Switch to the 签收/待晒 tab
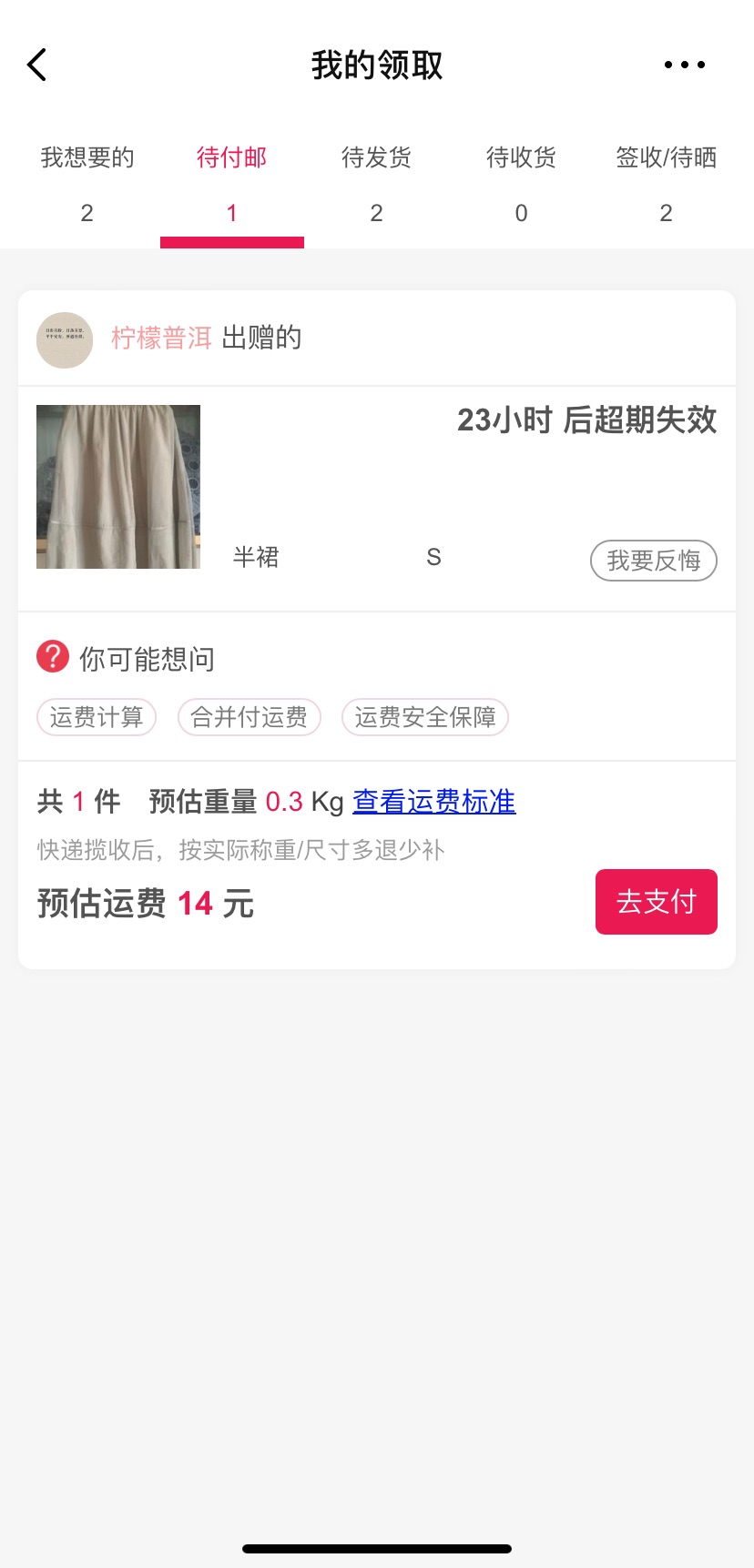 tap(666, 183)
